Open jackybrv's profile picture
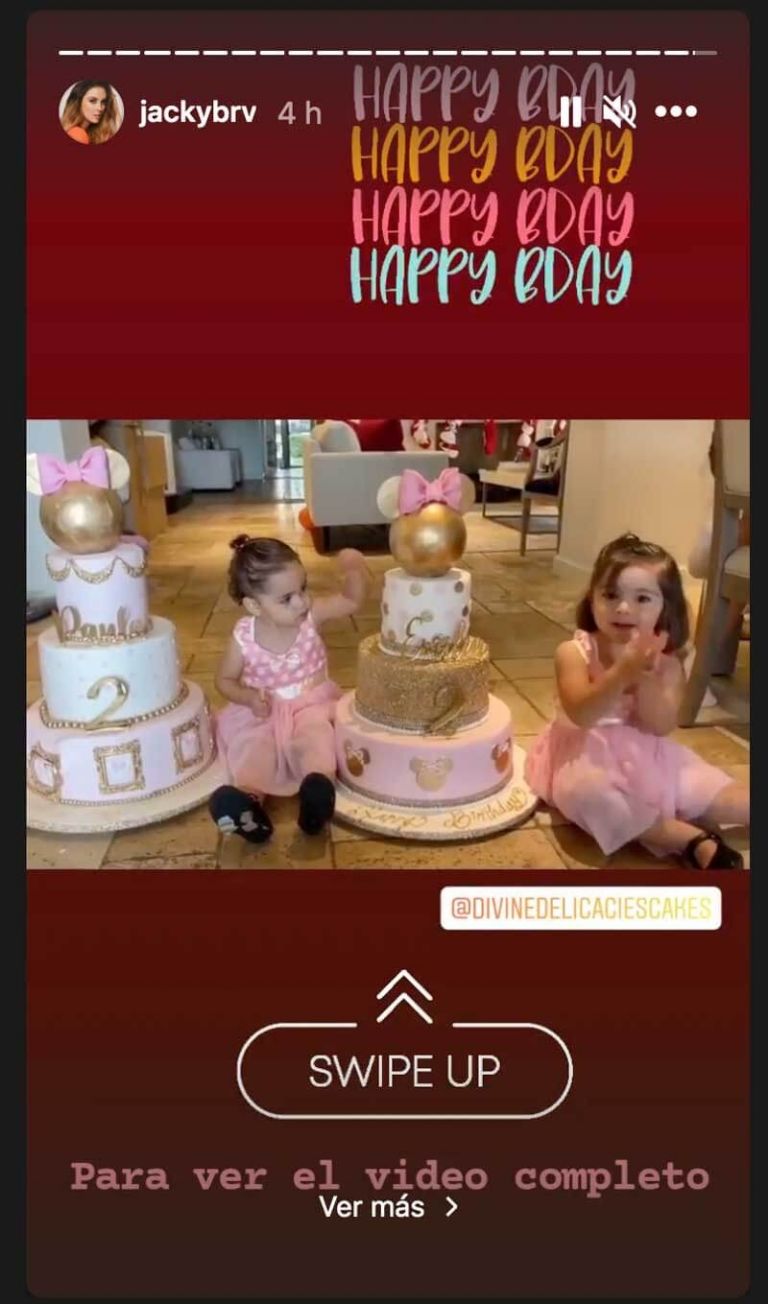768x1304 pixels. [x=91, y=112]
